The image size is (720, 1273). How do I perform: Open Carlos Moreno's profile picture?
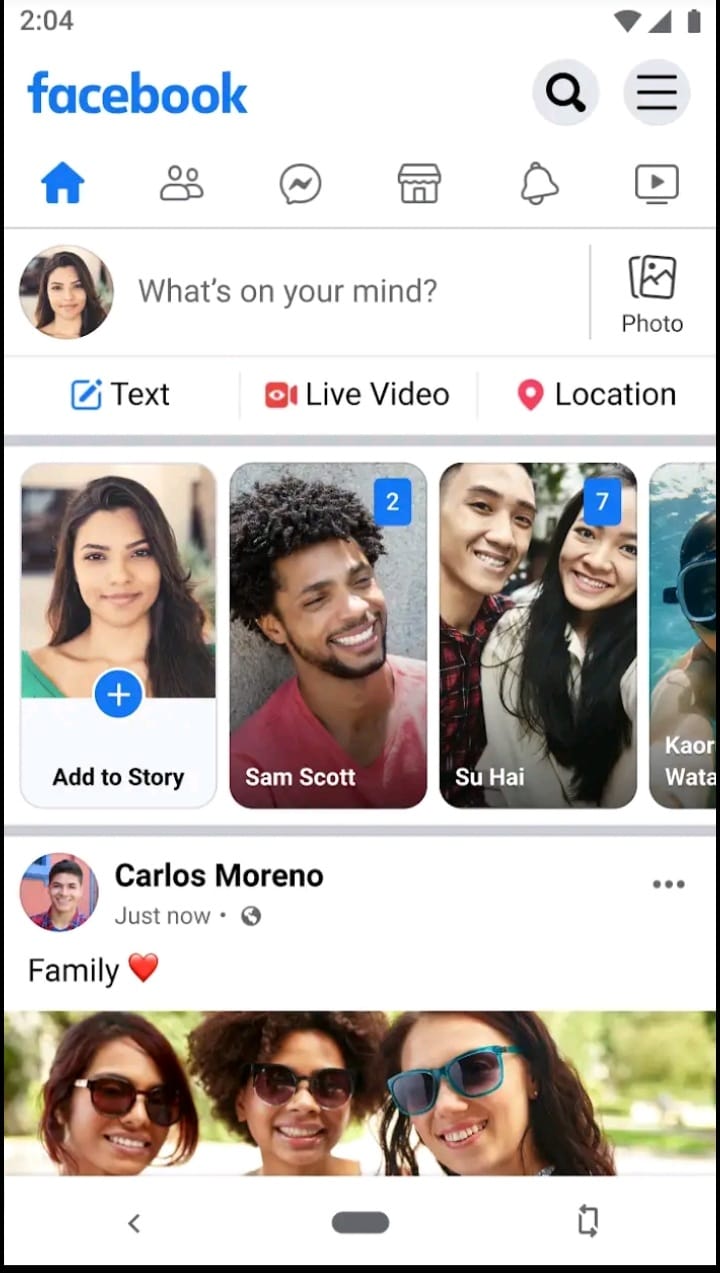coord(59,892)
